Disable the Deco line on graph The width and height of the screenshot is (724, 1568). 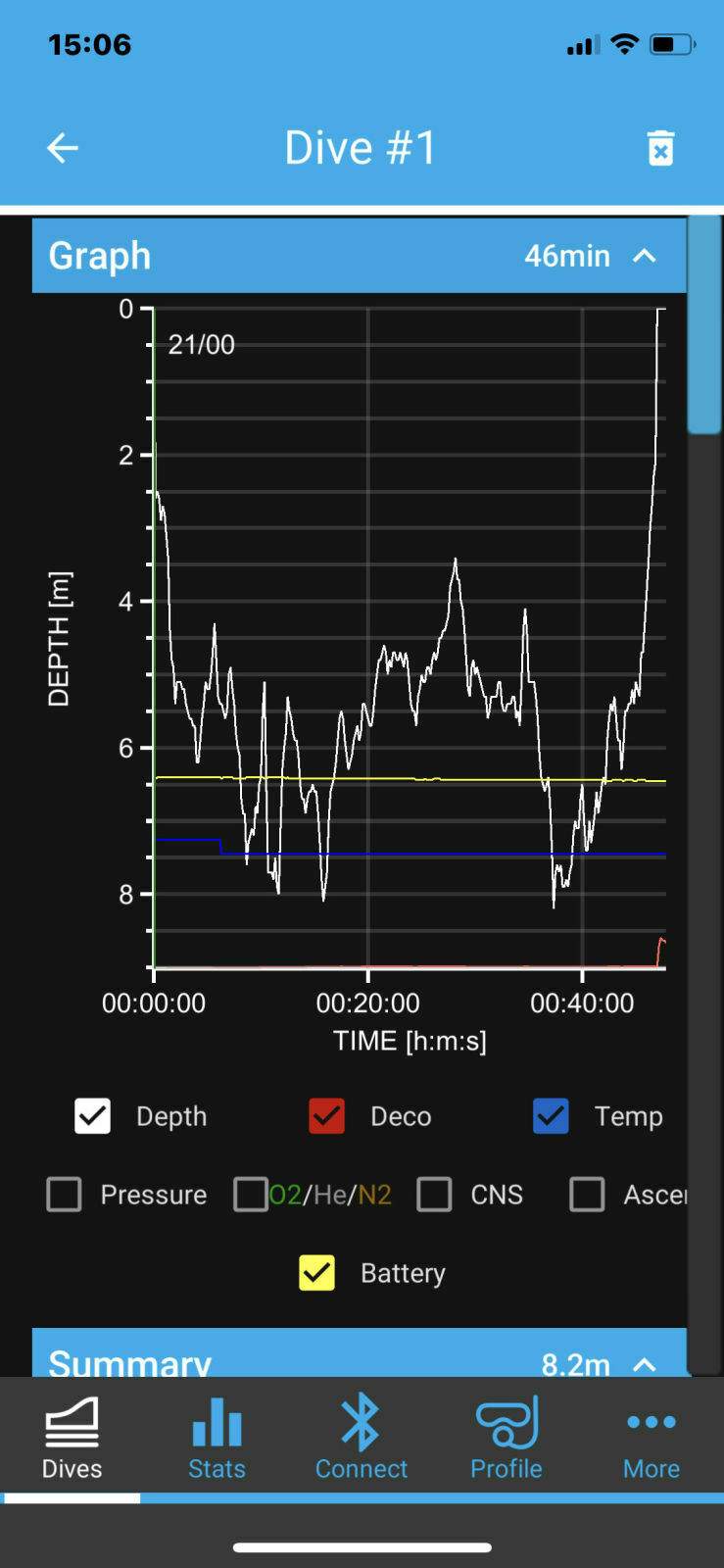[326, 1116]
